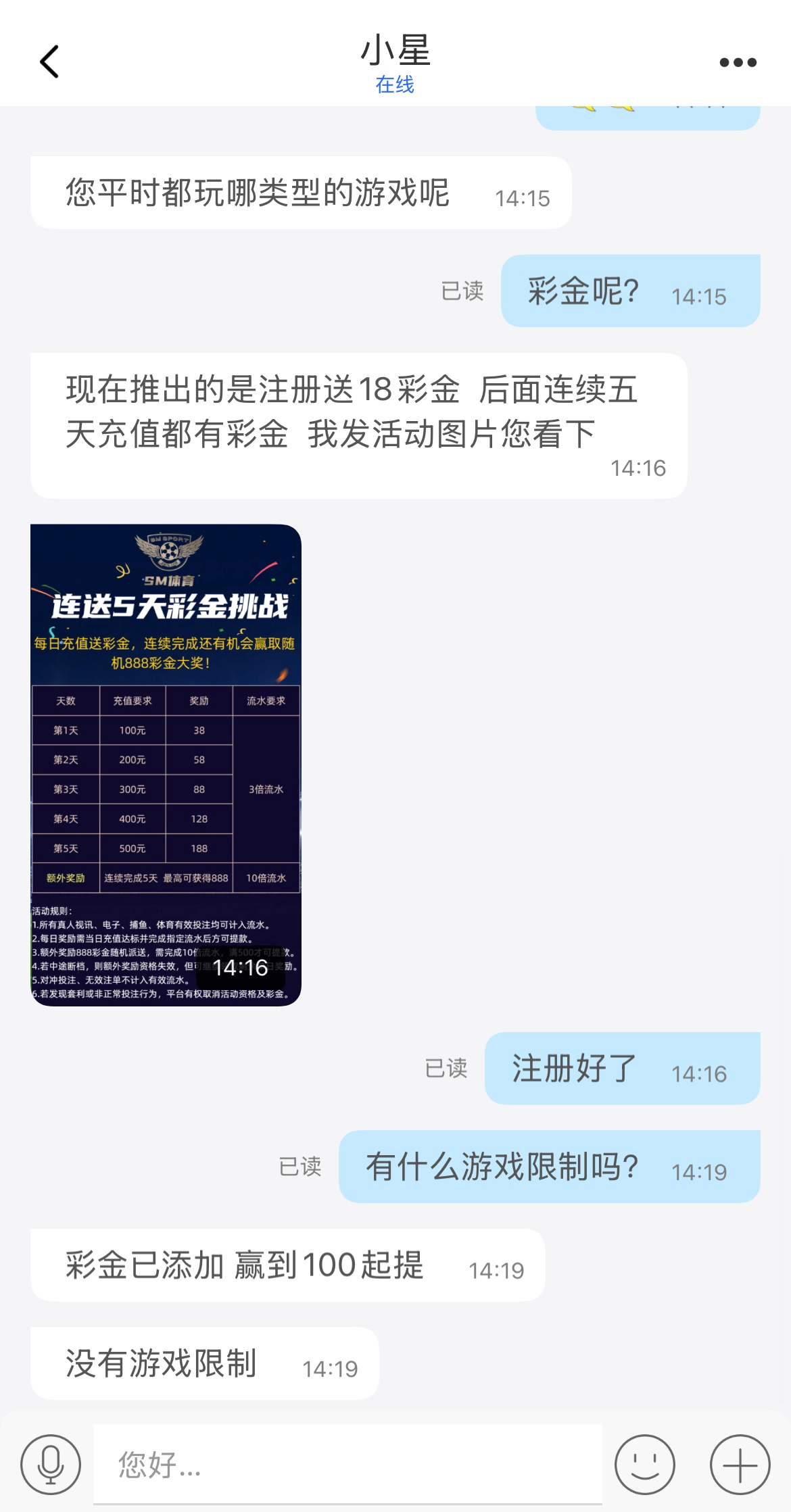Open the plus attachment menu

point(740,1465)
